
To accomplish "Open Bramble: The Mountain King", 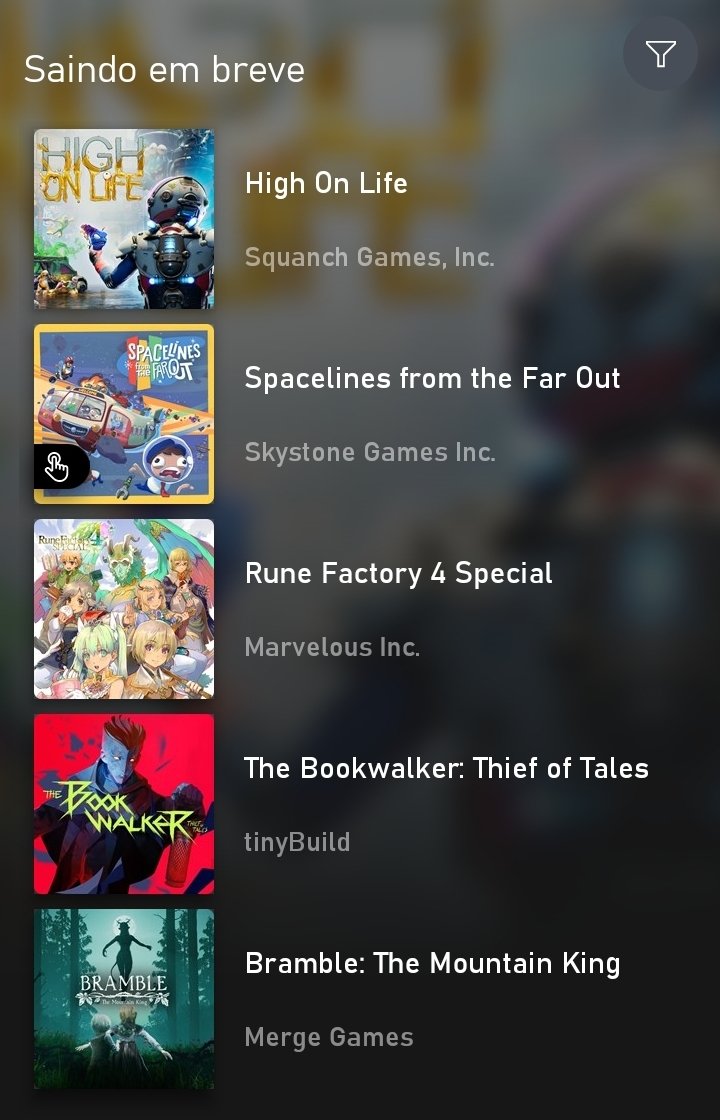I will coord(432,964).
